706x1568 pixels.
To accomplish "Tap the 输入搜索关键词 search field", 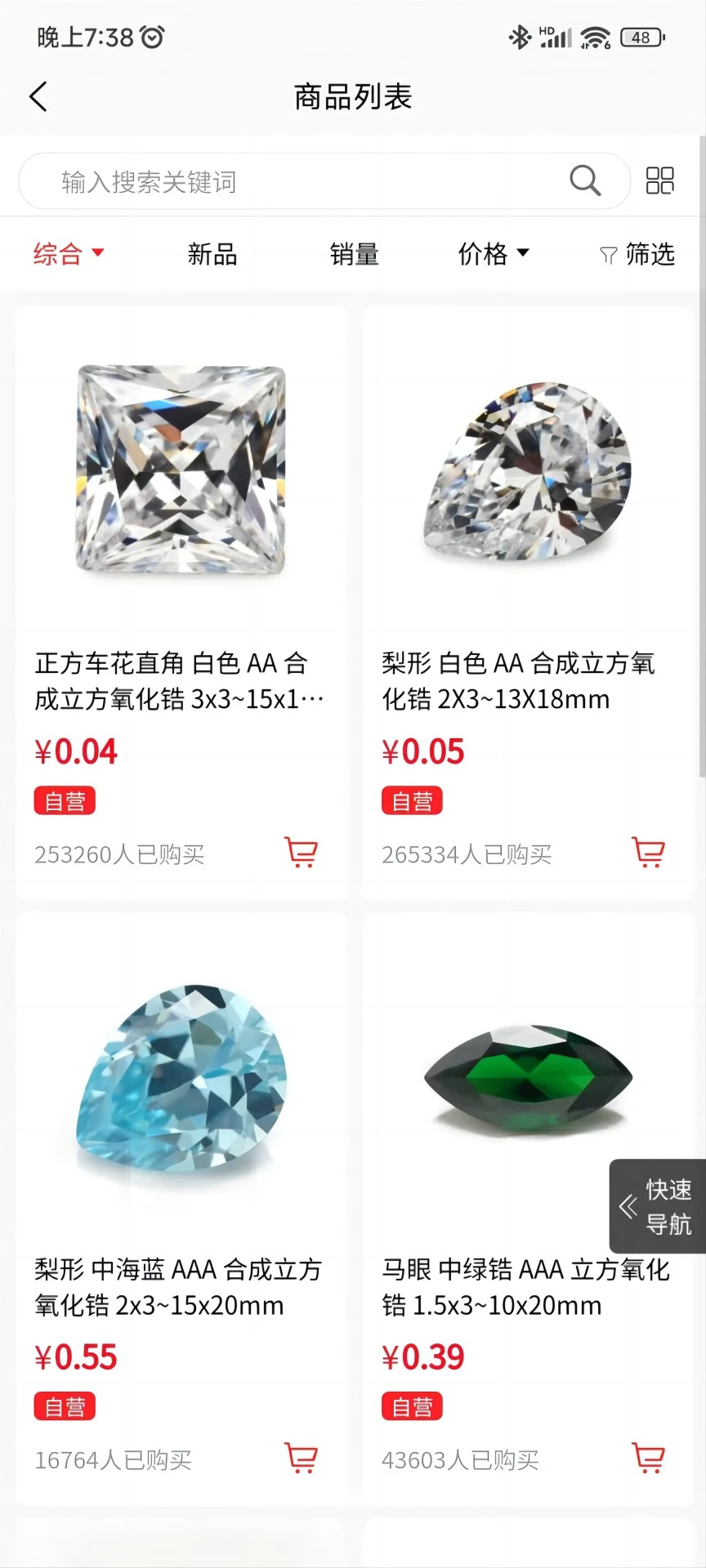I will pyautogui.click(x=294, y=181).
